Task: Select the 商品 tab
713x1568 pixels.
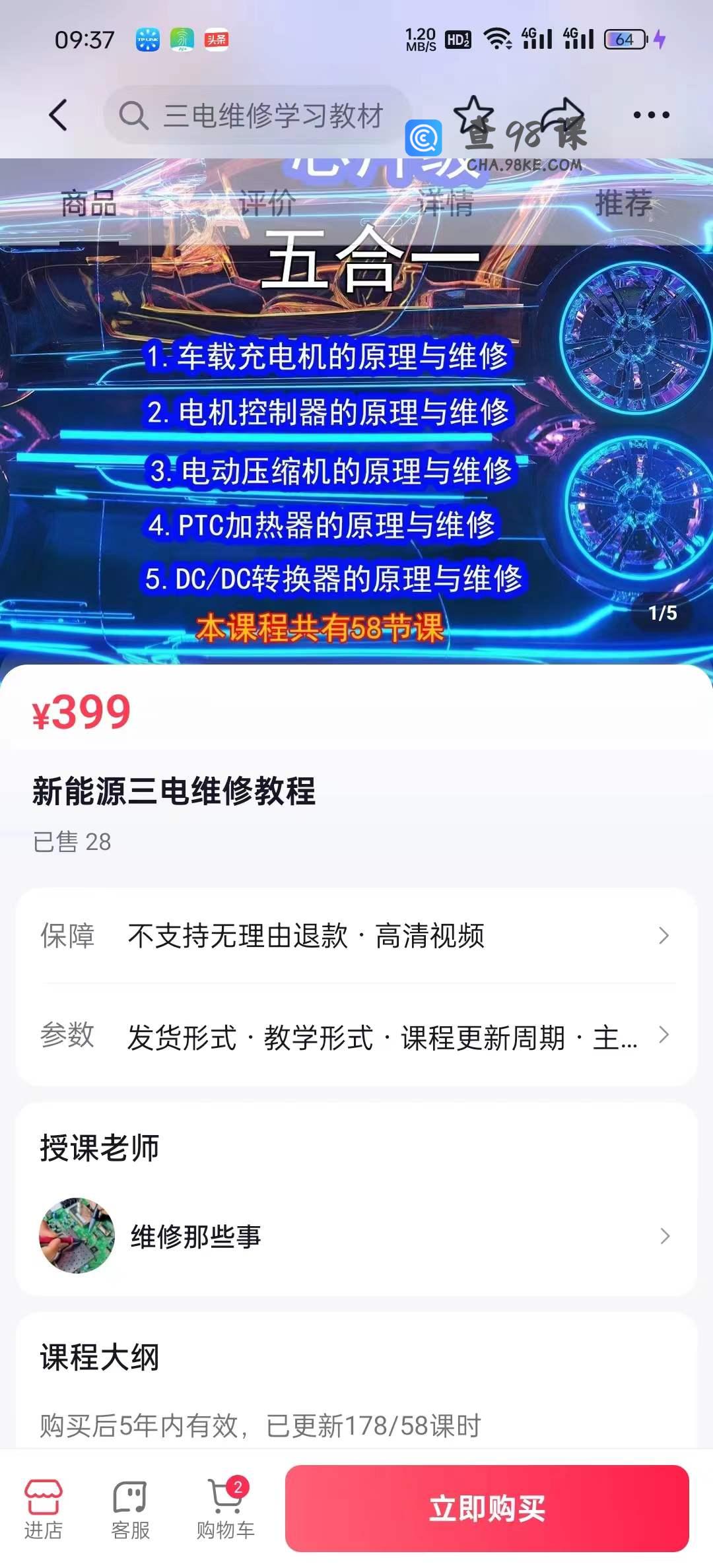Action: pos(88,203)
